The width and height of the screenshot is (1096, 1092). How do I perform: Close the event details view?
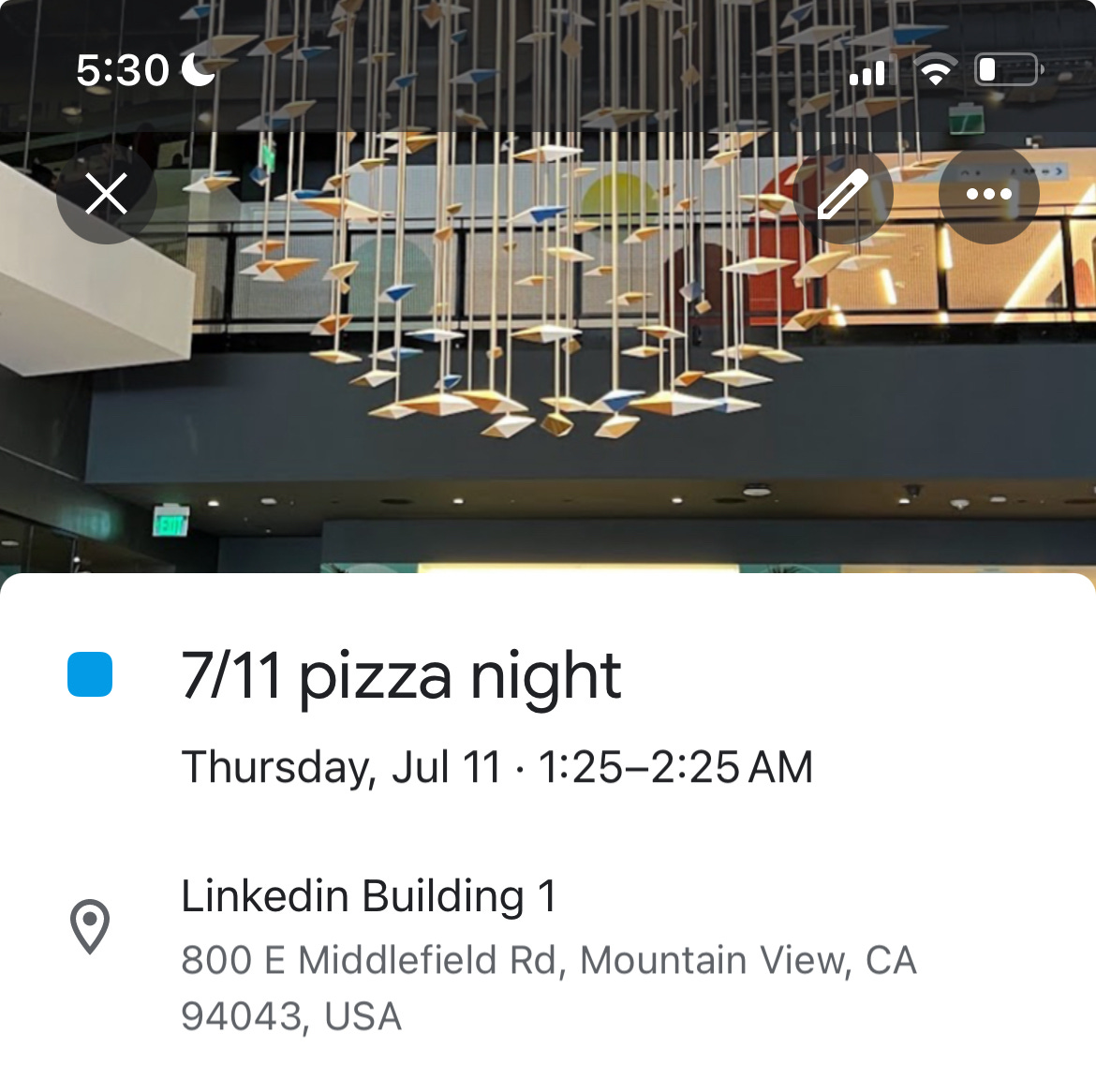click(107, 195)
